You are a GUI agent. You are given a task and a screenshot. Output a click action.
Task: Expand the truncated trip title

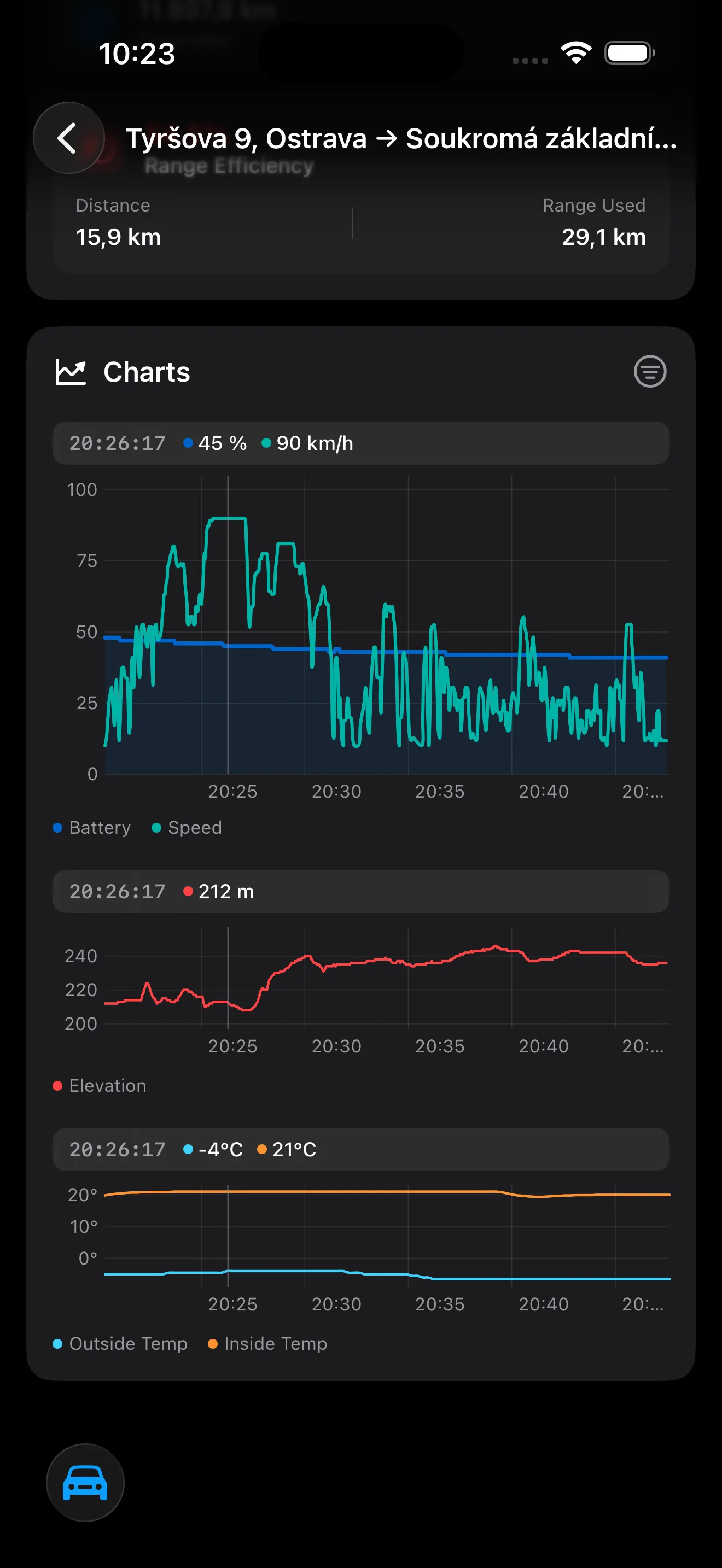pos(402,139)
